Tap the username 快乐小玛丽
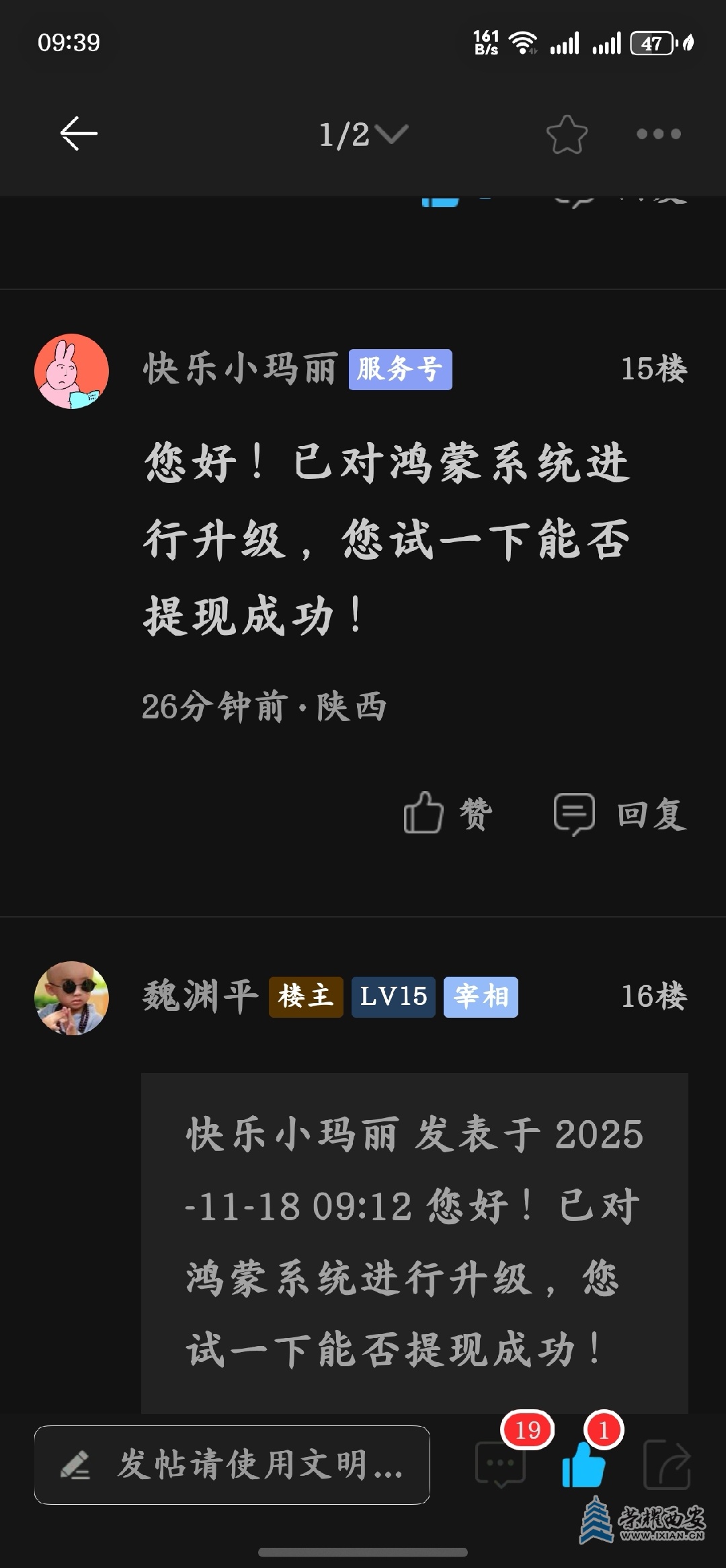The width and height of the screenshot is (726, 1568). click(240, 369)
